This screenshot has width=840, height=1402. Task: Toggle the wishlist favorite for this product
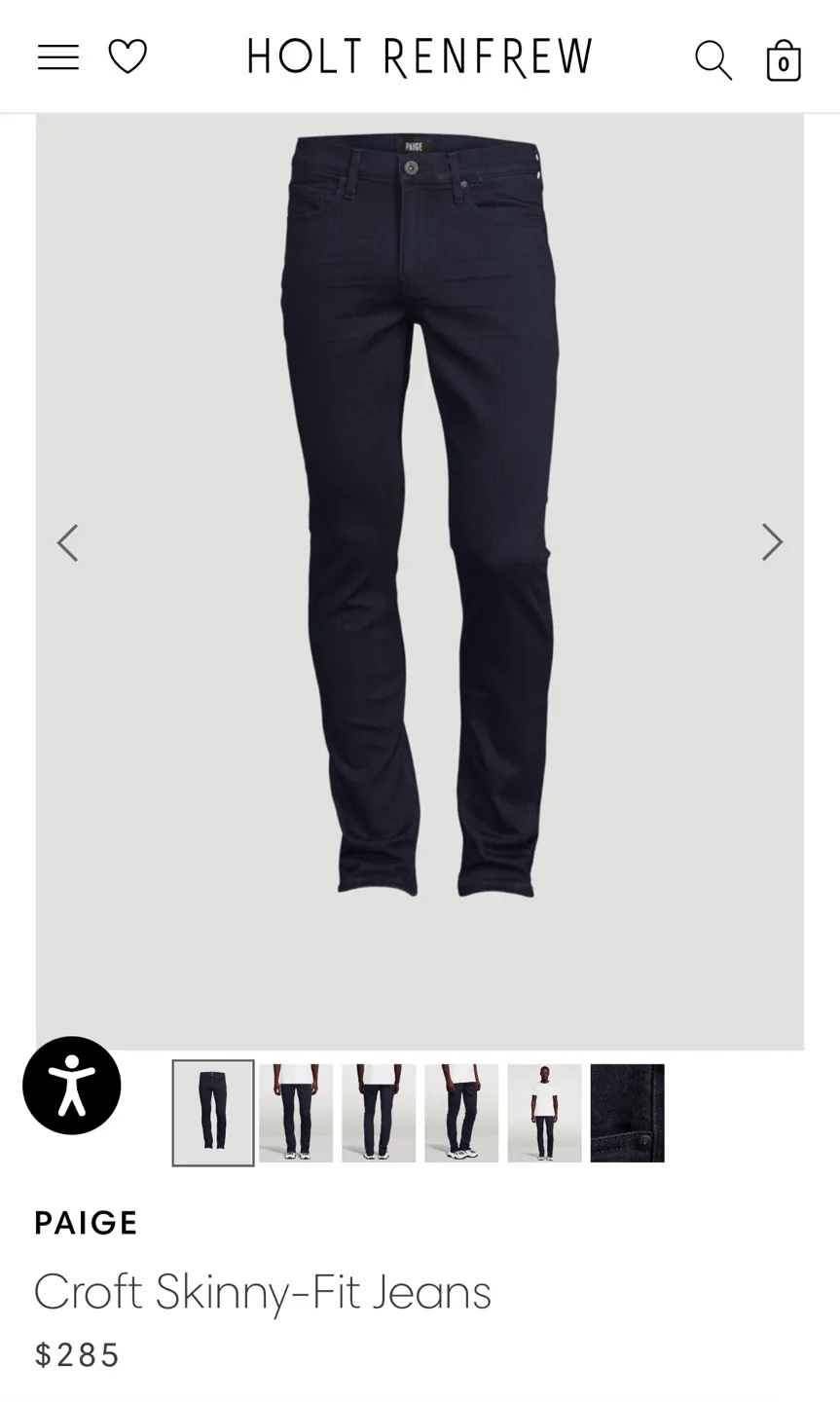coord(127,56)
